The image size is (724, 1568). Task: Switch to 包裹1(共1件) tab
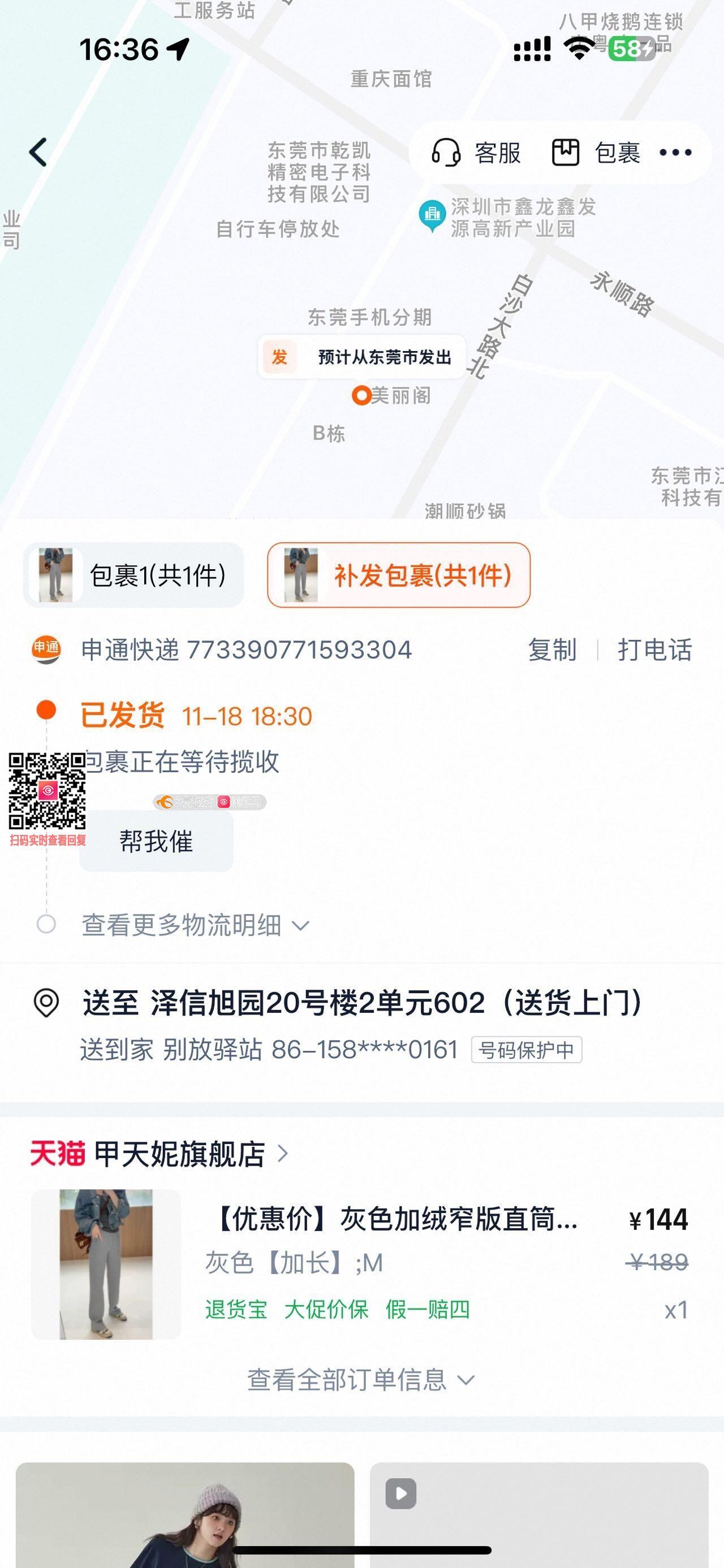[133, 575]
